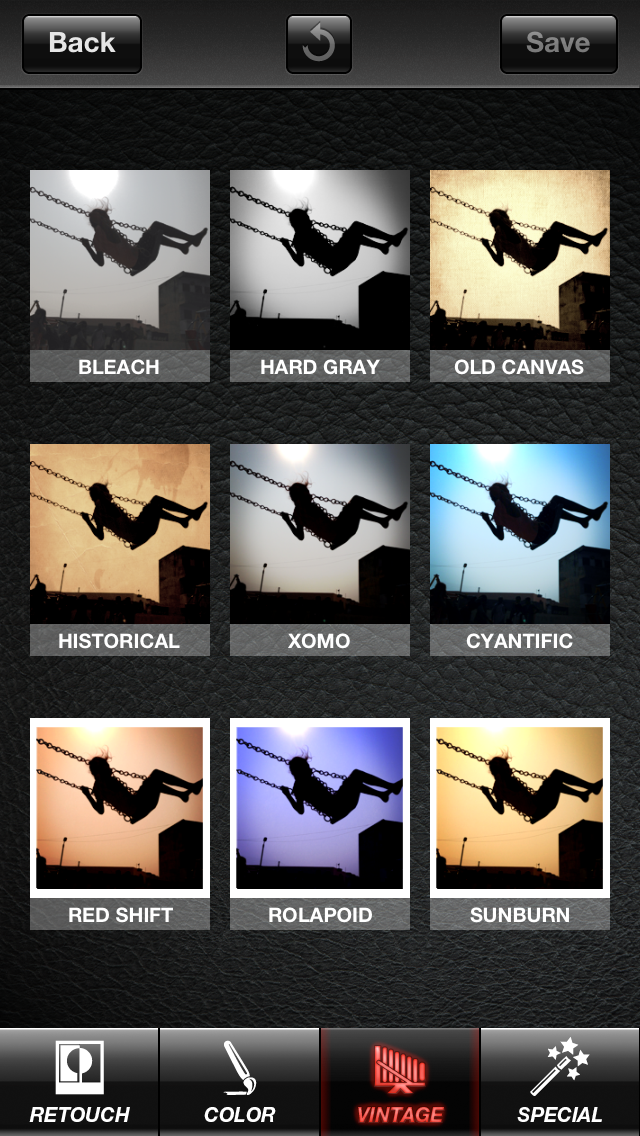Choose the Rolapoid filter

click(x=320, y=823)
